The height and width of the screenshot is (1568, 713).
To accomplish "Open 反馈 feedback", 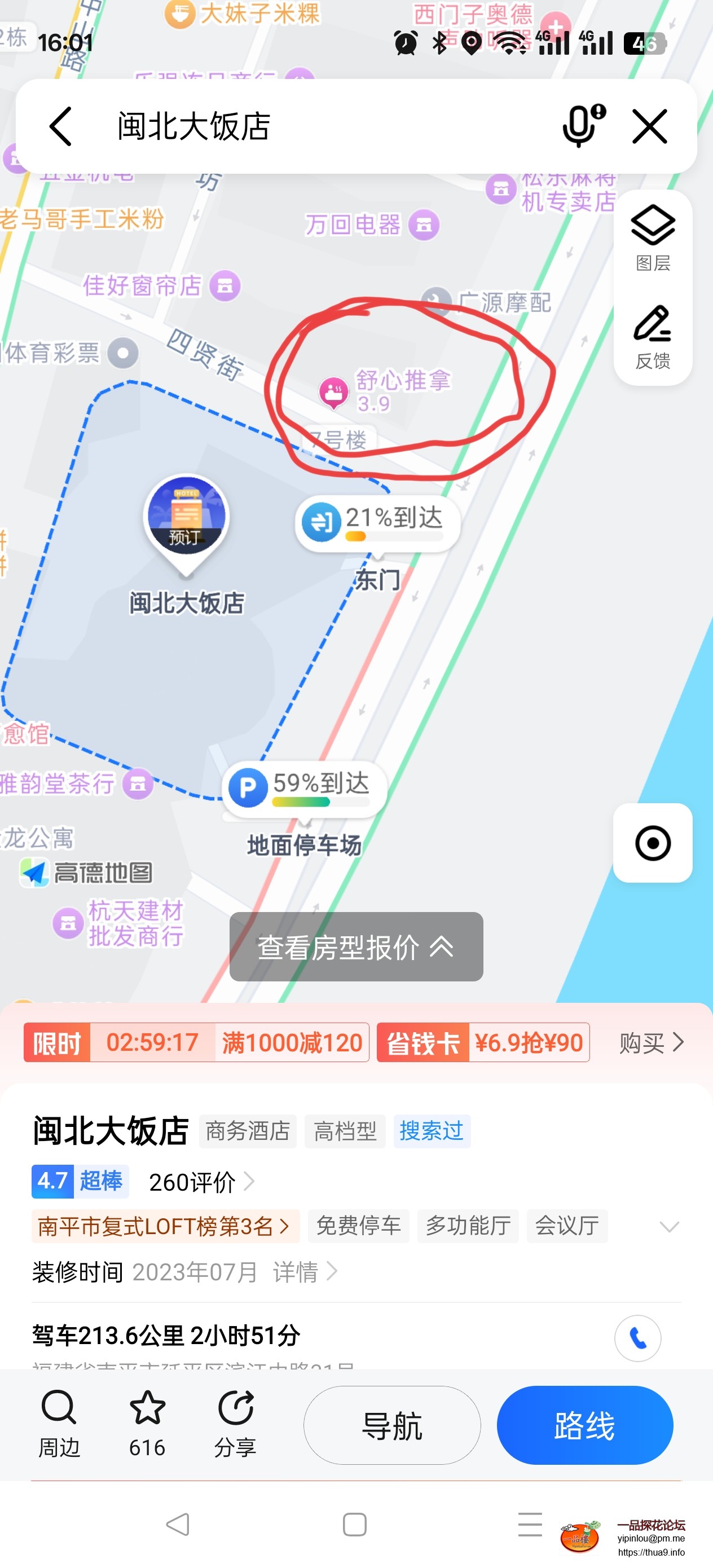I will 652,336.
